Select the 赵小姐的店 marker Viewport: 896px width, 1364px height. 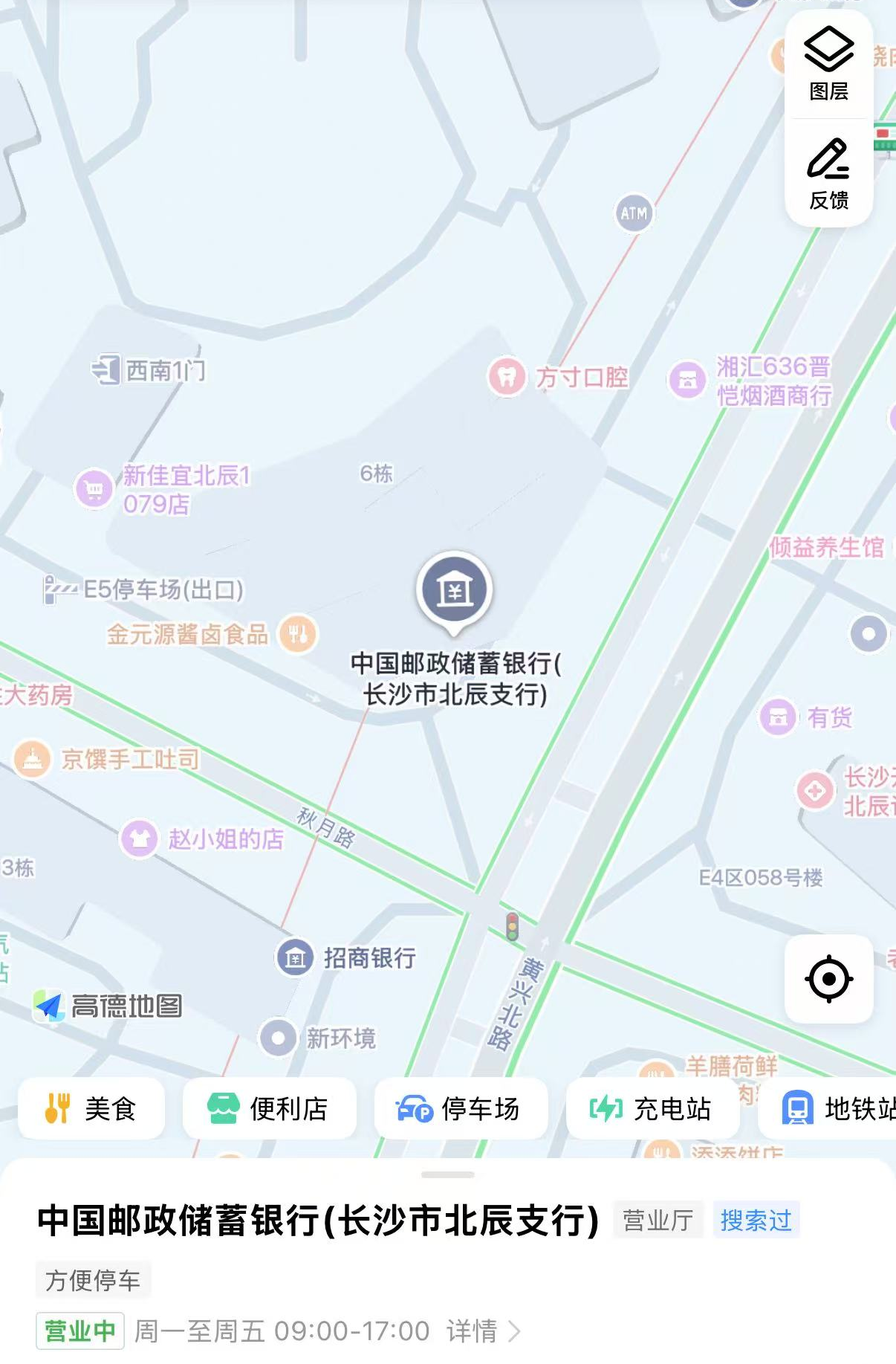[139, 838]
